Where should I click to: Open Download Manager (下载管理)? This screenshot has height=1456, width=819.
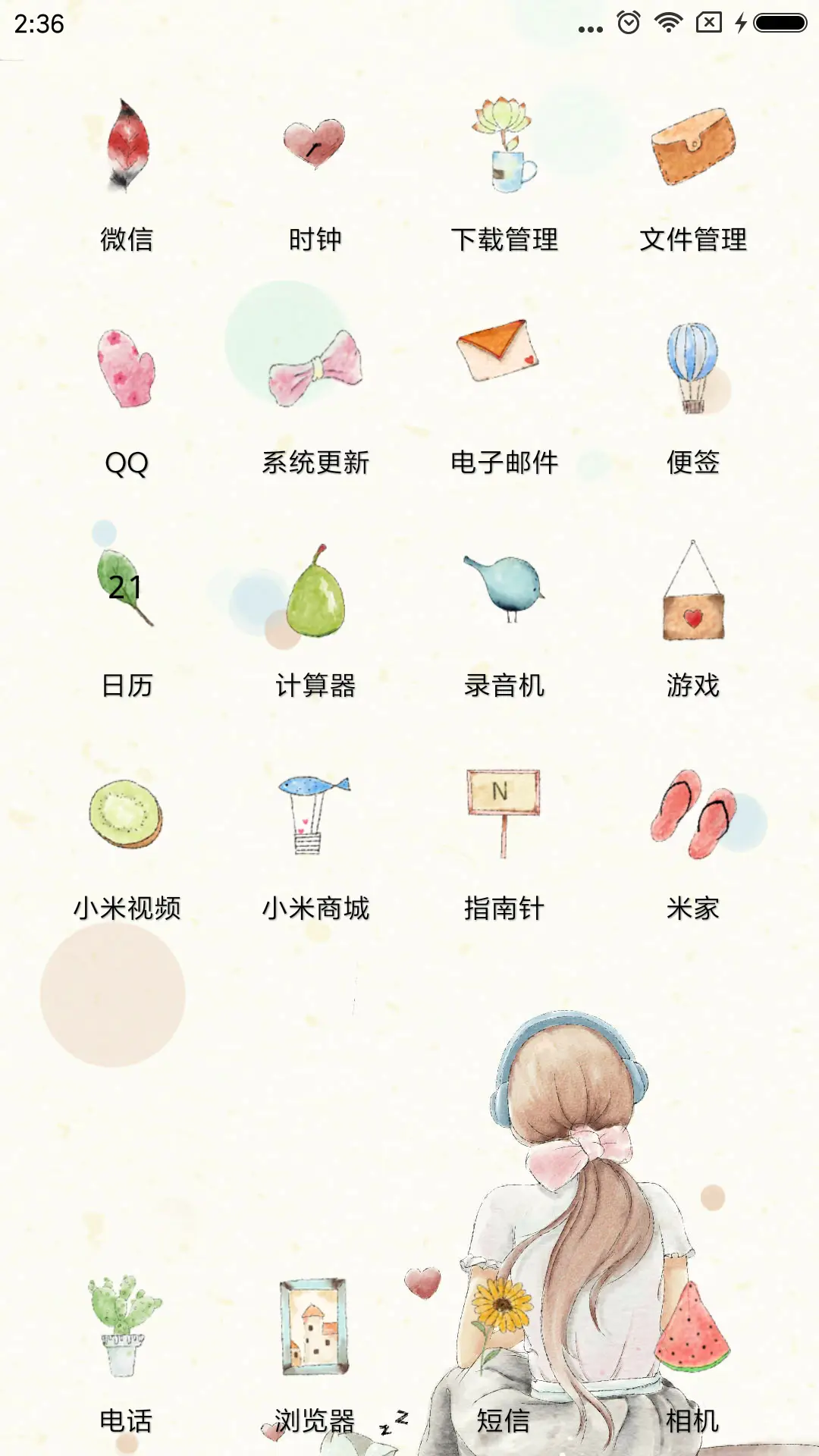point(504,144)
